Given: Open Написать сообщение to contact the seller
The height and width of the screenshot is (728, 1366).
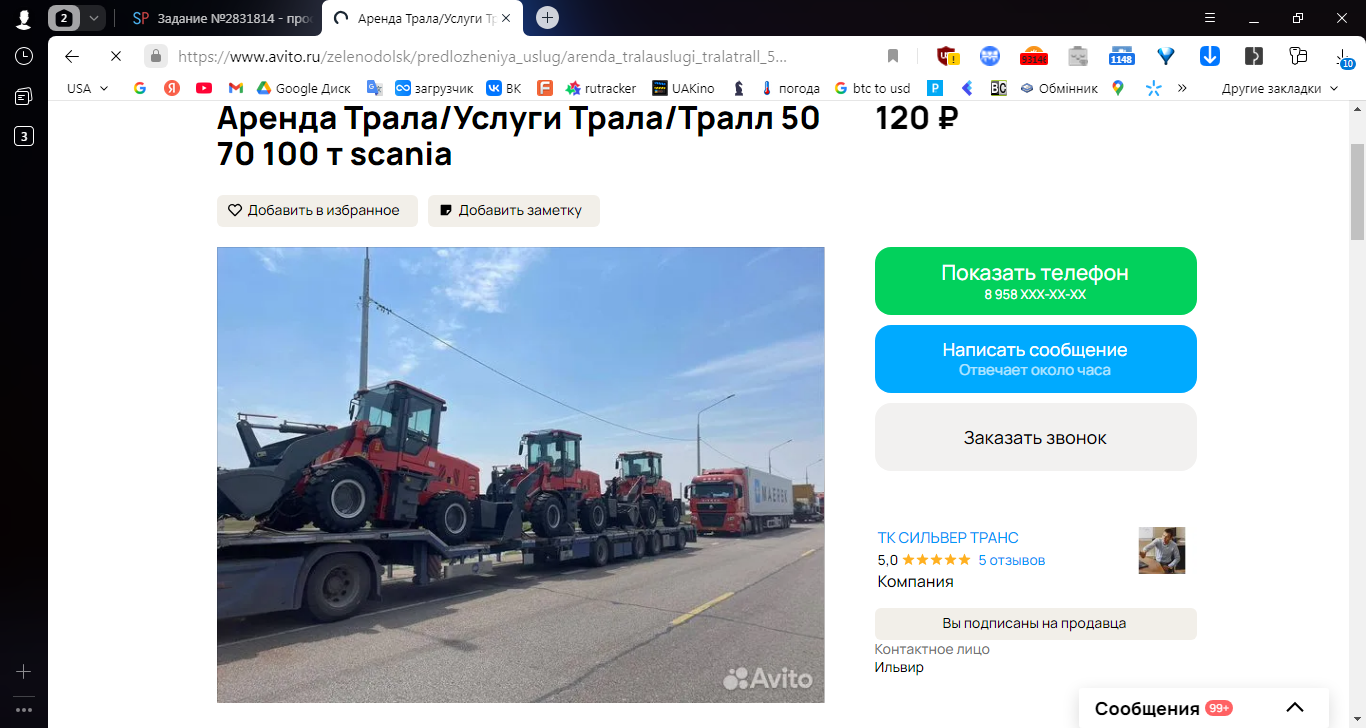Looking at the screenshot, I should click(x=1035, y=359).
